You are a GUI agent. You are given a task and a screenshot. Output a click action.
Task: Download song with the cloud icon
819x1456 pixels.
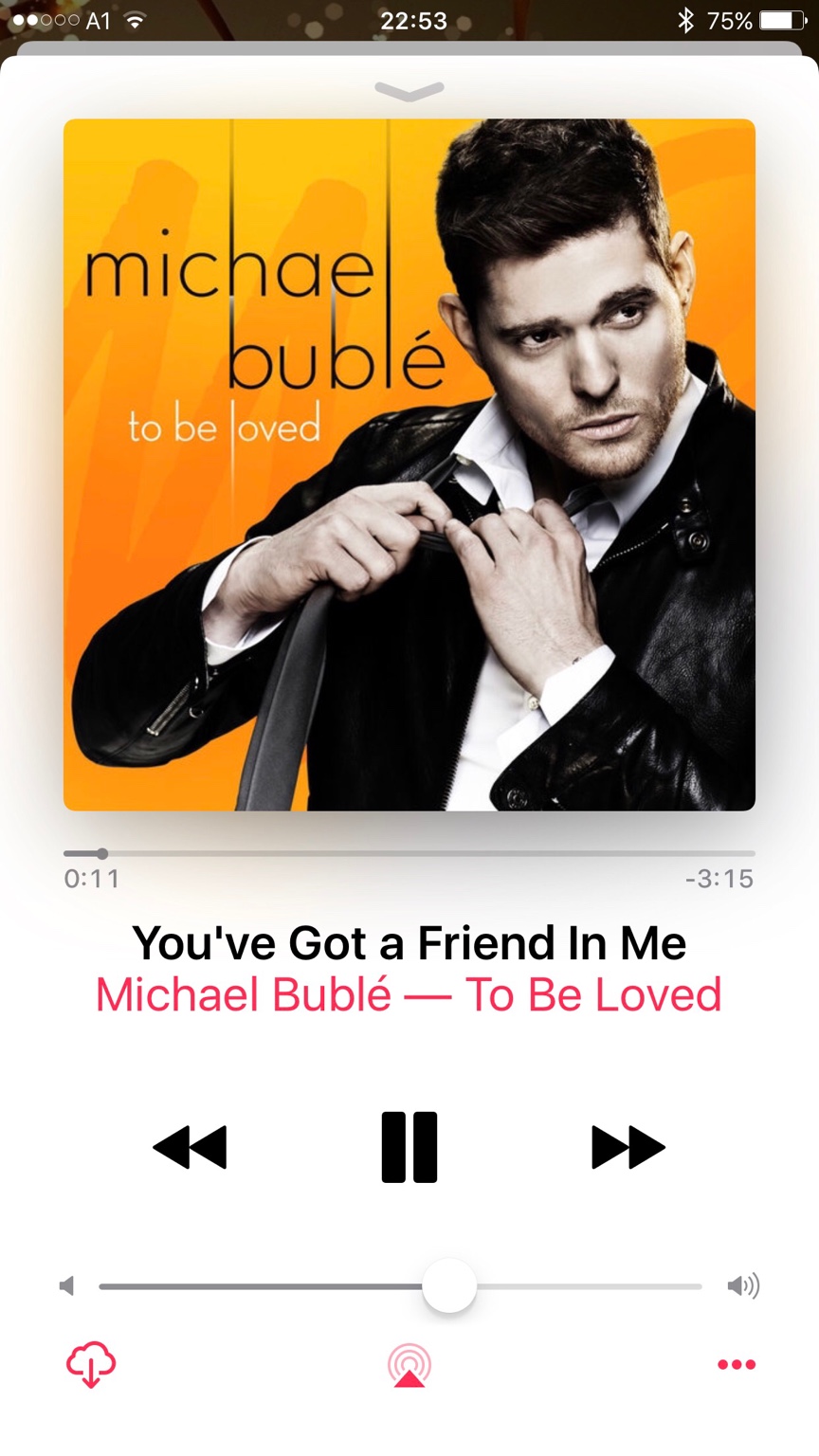click(91, 1365)
